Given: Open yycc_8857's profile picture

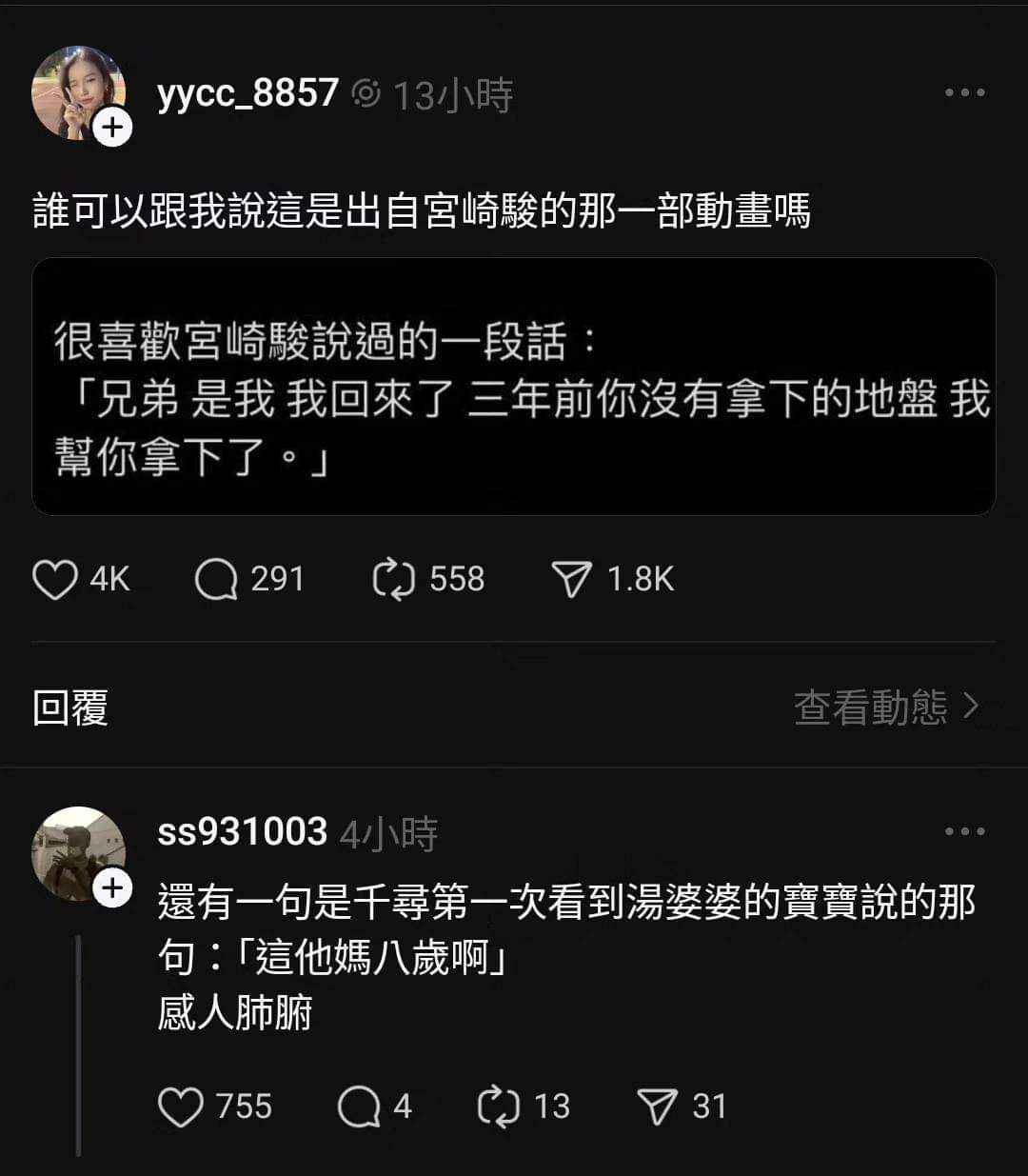Looking at the screenshot, I should [x=78, y=92].
